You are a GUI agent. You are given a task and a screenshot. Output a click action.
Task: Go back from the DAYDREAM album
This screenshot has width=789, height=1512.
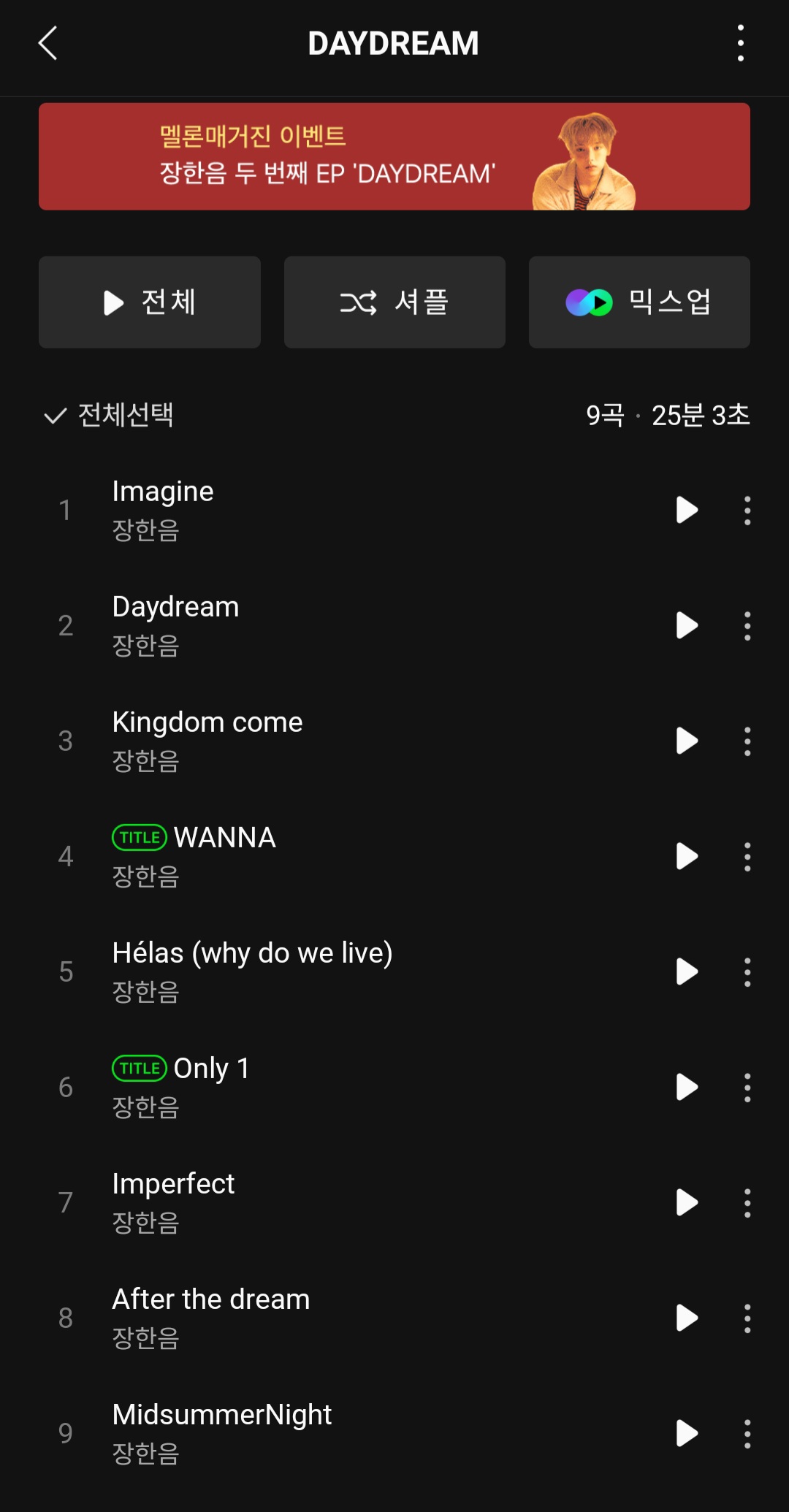click(48, 43)
